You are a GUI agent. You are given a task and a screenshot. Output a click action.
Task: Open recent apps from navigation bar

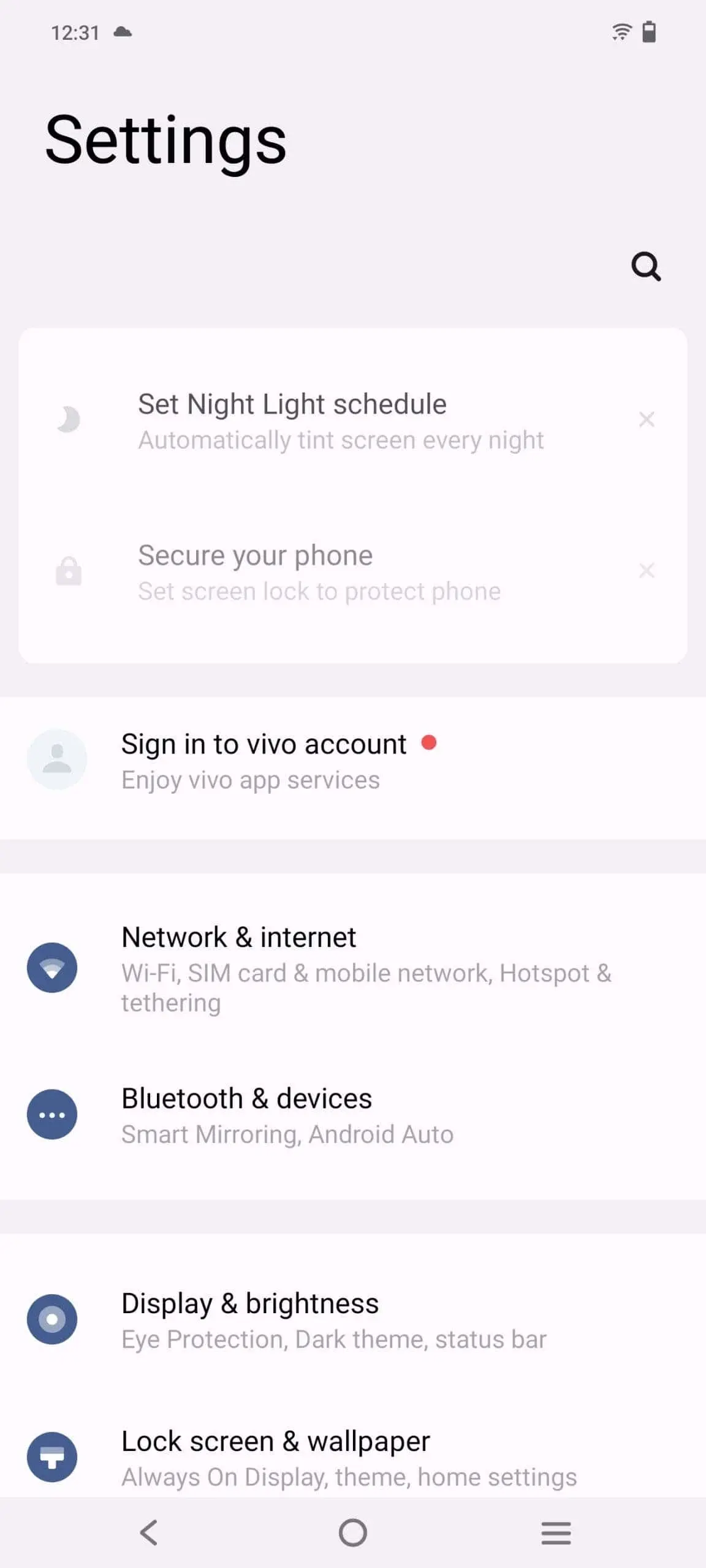(556, 1533)
